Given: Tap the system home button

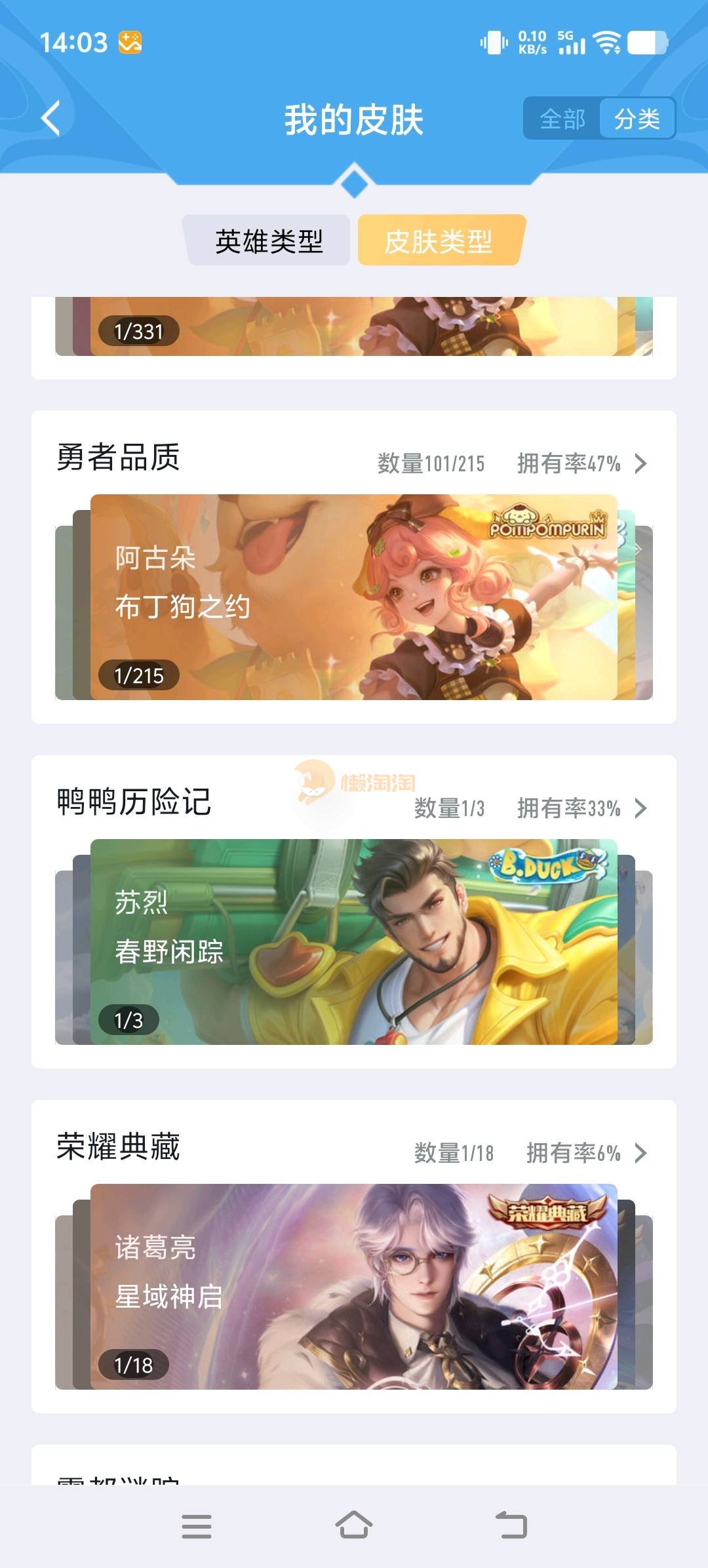Looking at the screenshot, I should (x=354, y=1525).
